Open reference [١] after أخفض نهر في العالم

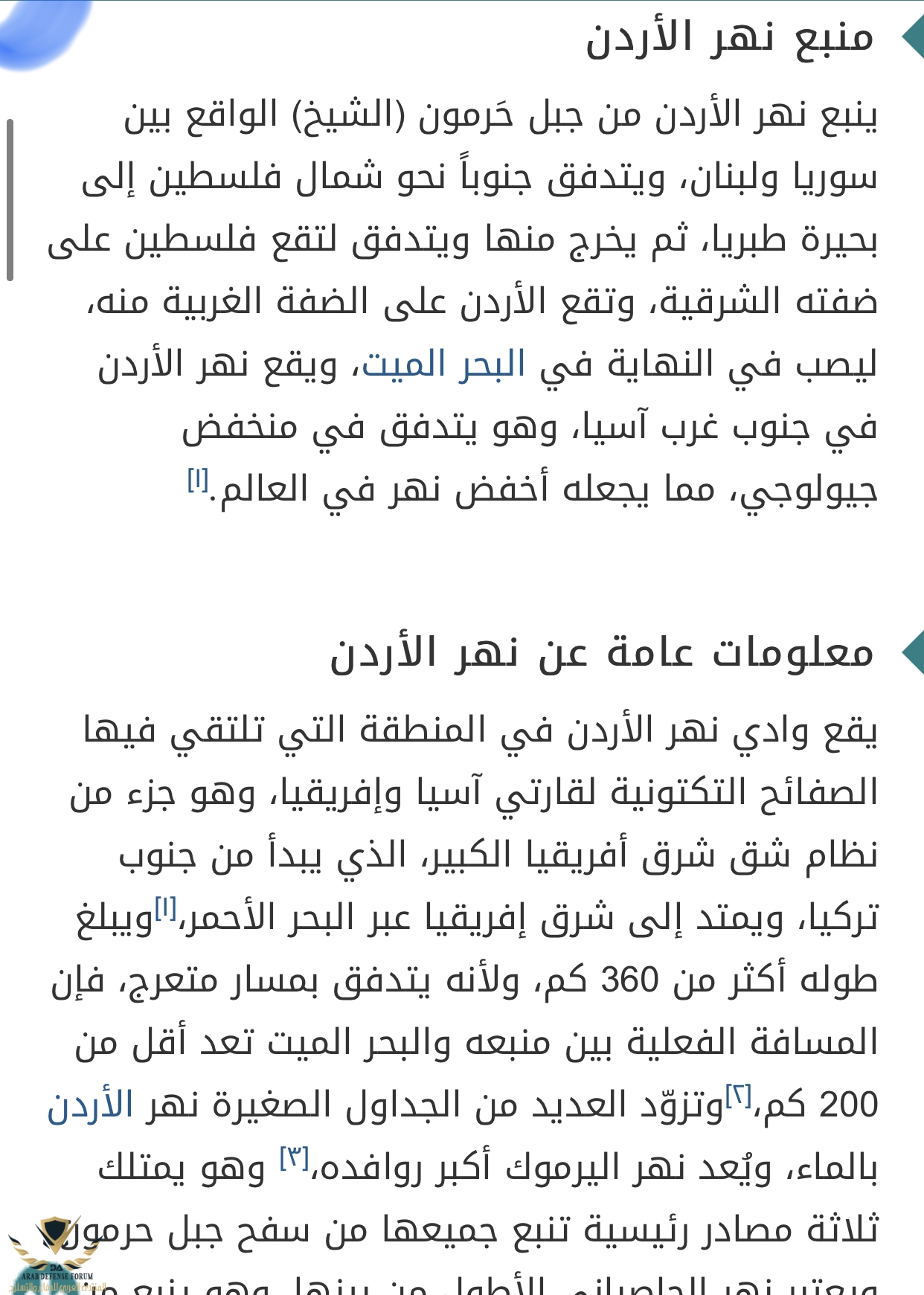198,481
